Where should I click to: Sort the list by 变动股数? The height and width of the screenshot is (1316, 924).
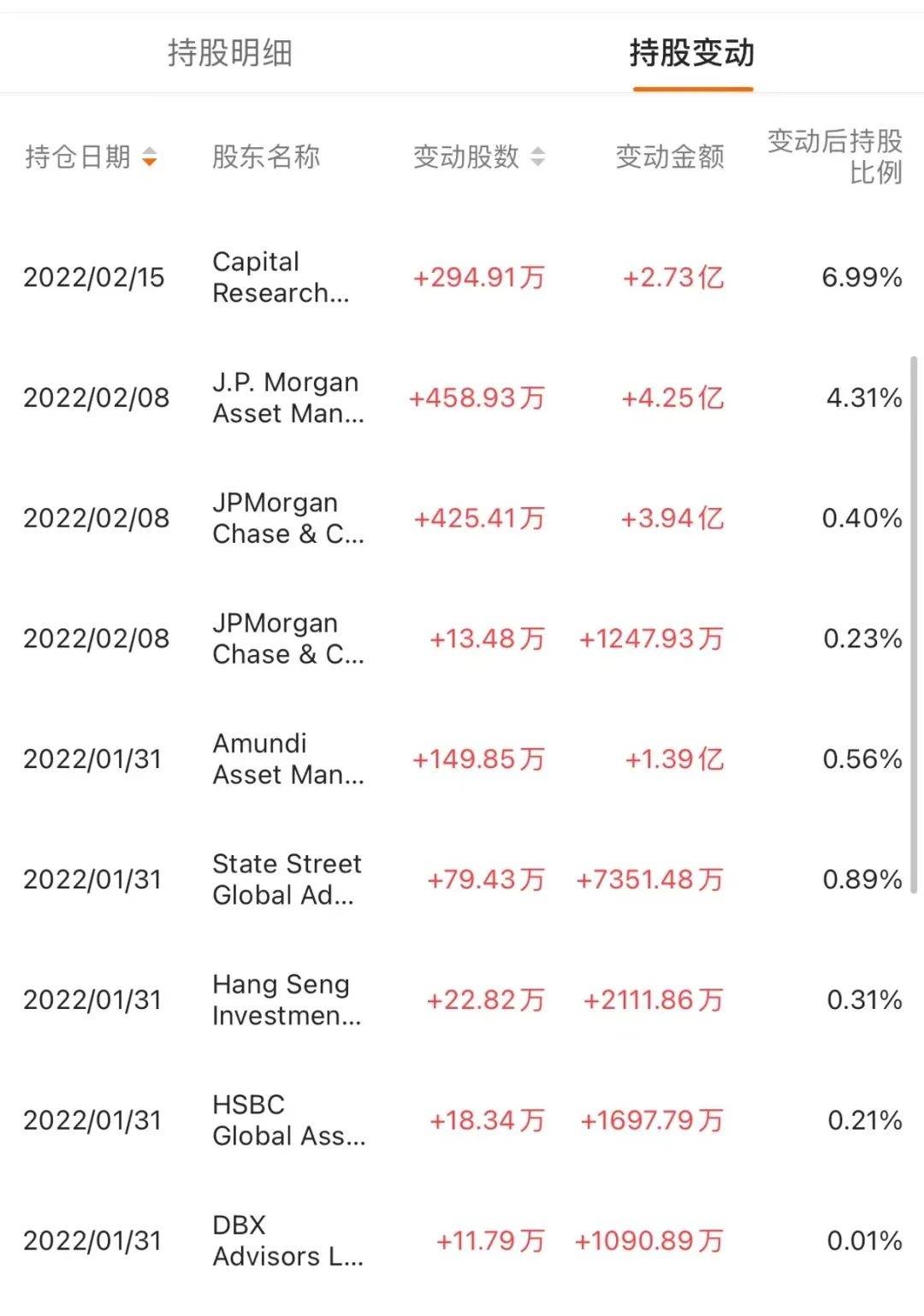[479, 157]
